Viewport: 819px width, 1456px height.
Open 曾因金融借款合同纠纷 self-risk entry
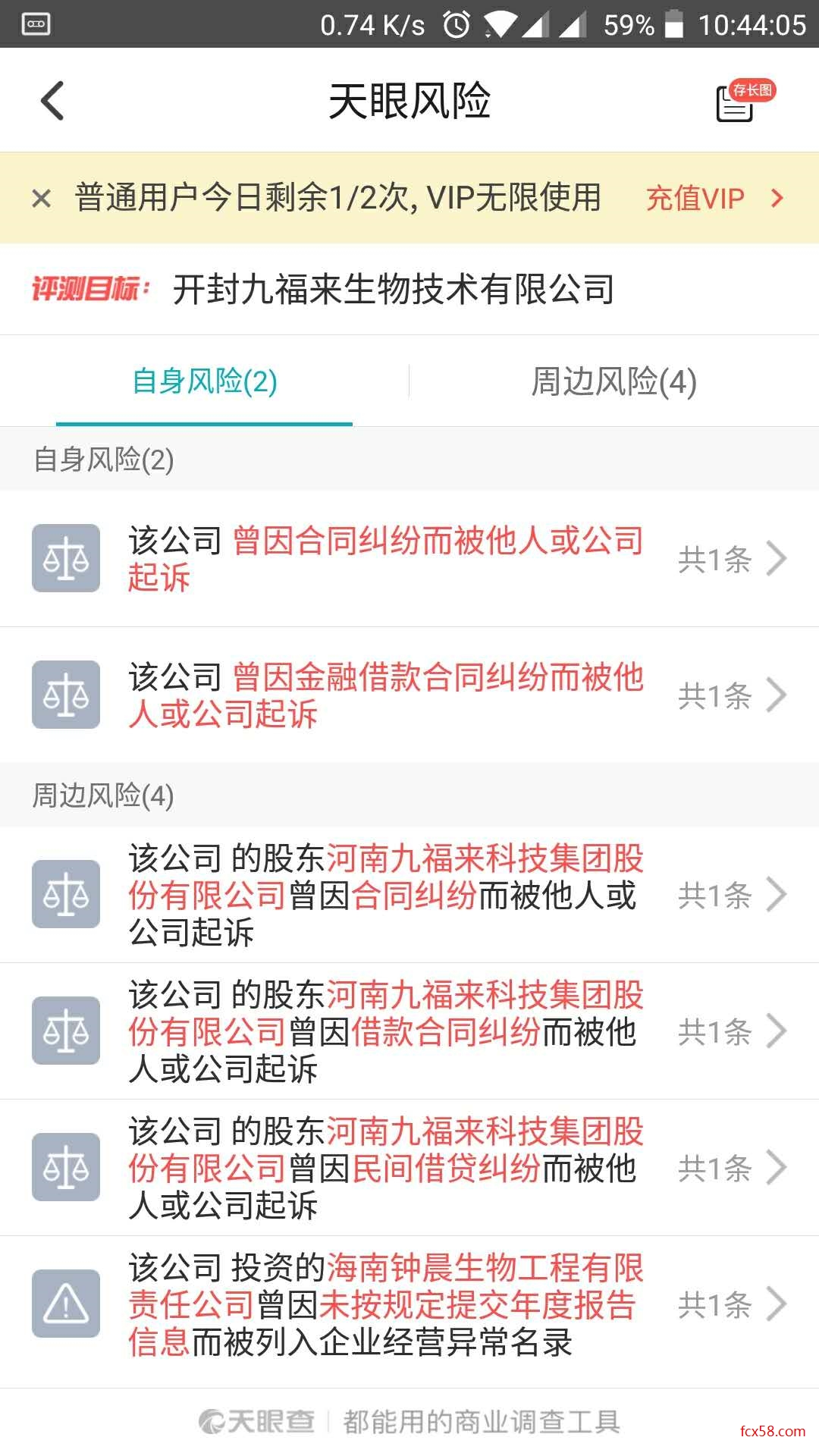click(x=409, y=695)
